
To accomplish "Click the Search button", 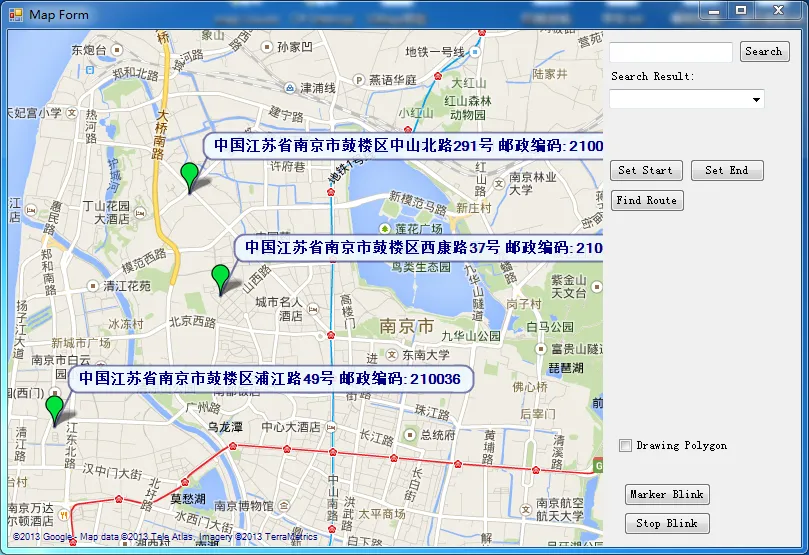I will point(764,52).
